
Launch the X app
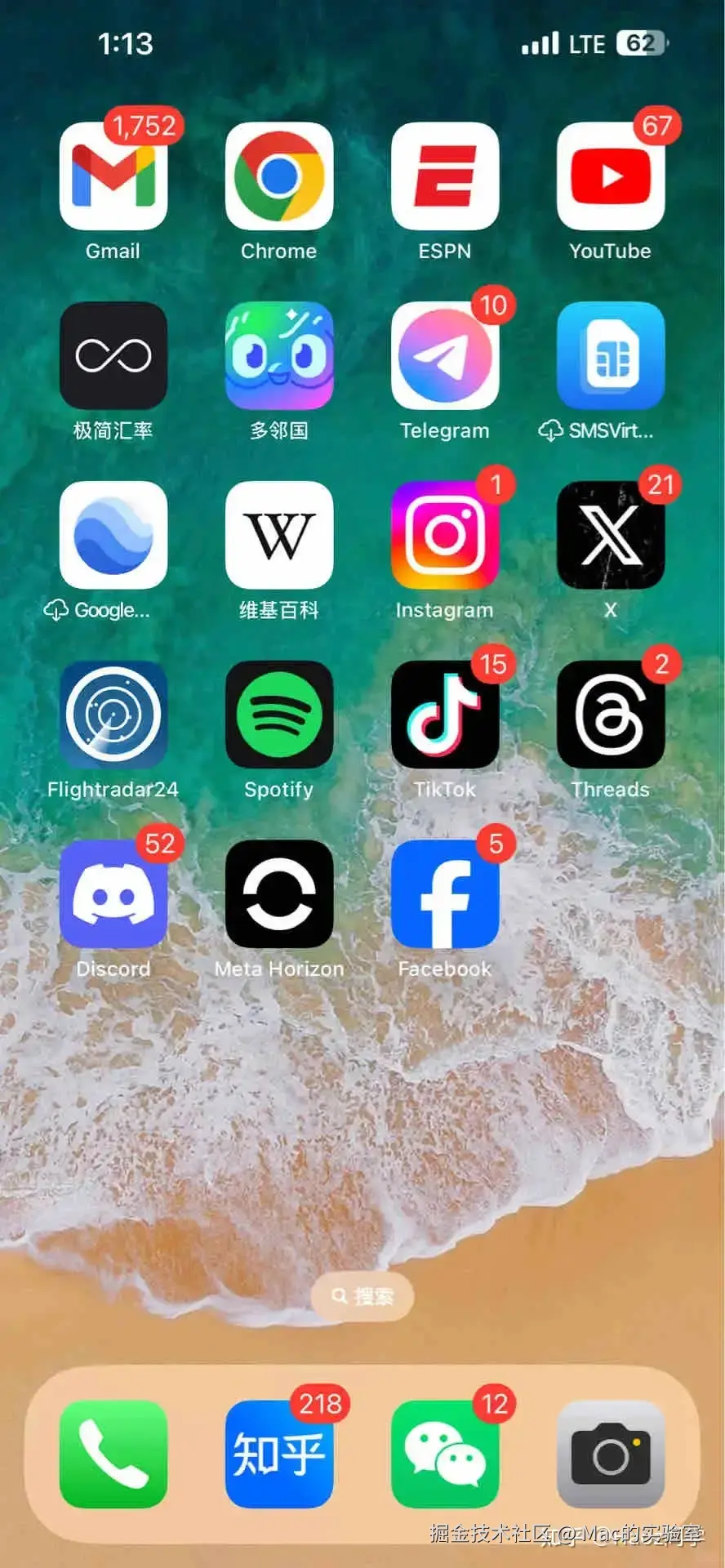(x=611, y=536)
